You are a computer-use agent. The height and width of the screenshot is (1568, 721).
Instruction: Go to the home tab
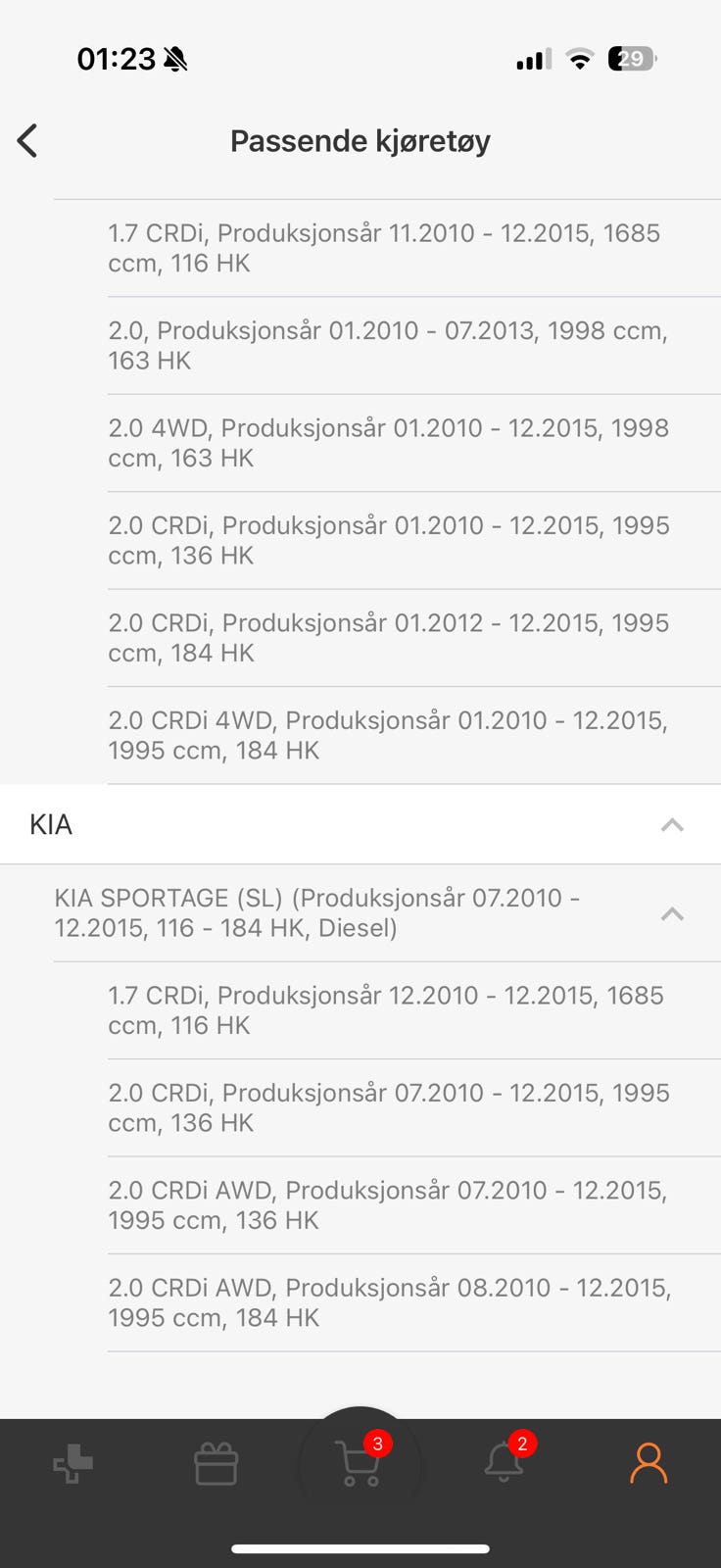click(73, 1465)
